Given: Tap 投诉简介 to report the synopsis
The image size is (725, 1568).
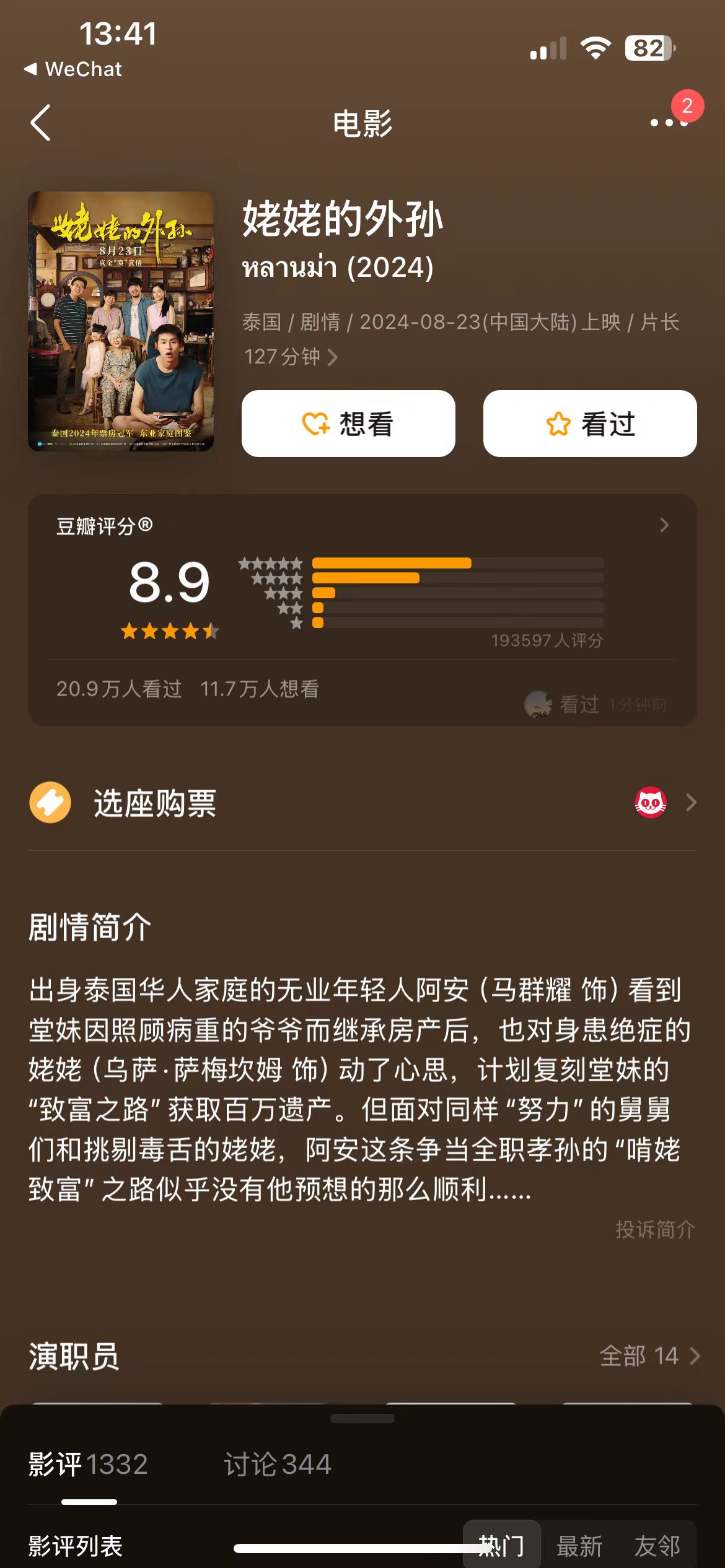Looking at the screenshot, I should pos(655,1229).
